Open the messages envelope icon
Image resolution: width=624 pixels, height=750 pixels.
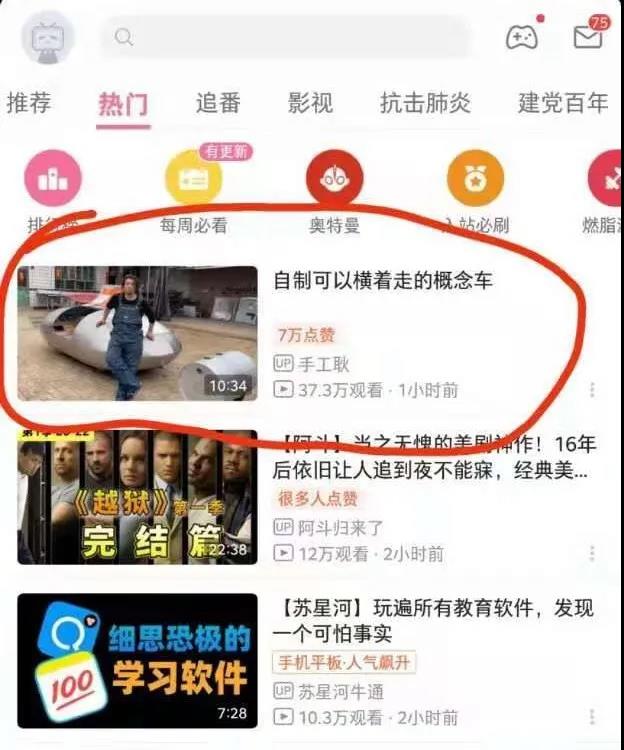pos(588,37)
